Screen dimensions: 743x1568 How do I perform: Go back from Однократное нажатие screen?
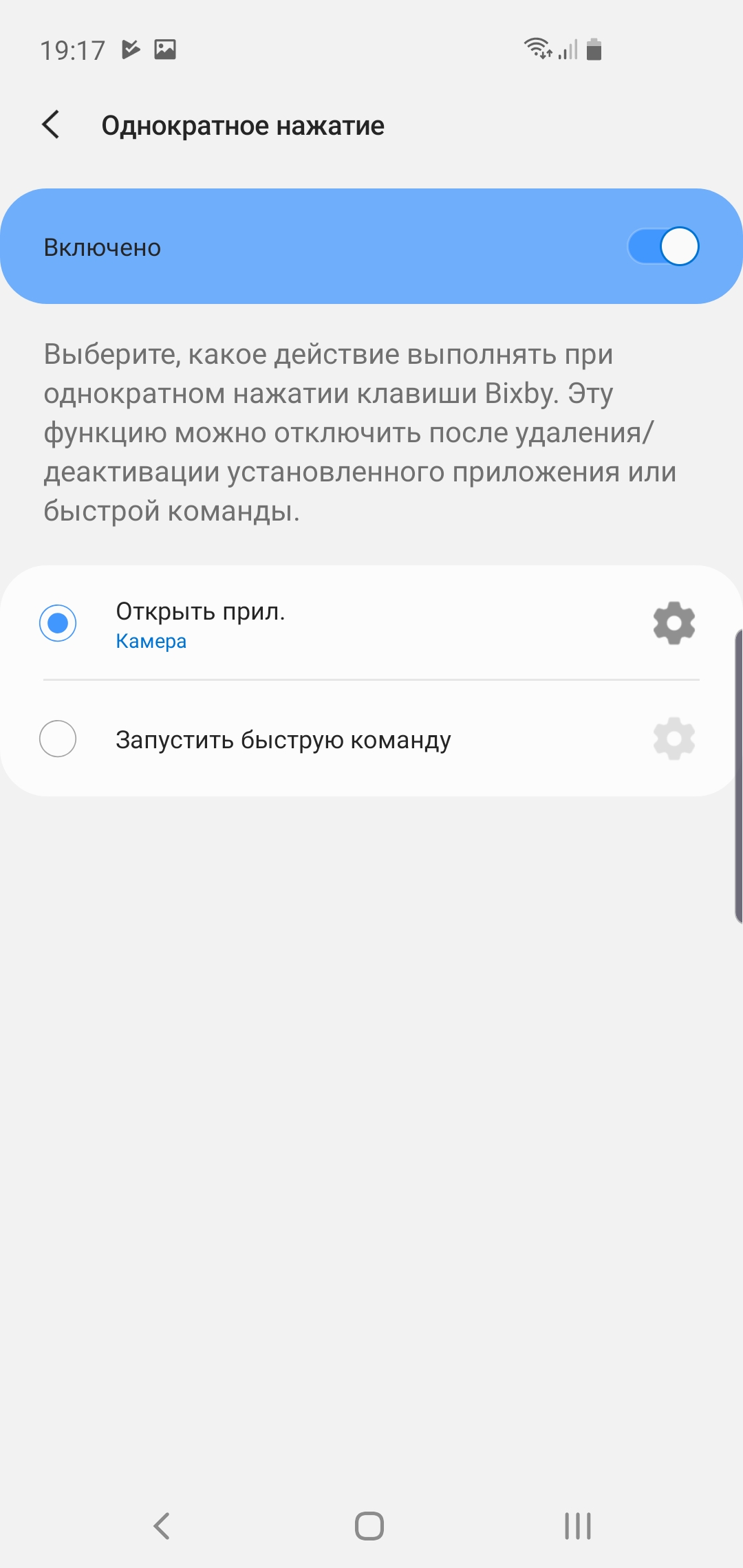pos(51,124)
